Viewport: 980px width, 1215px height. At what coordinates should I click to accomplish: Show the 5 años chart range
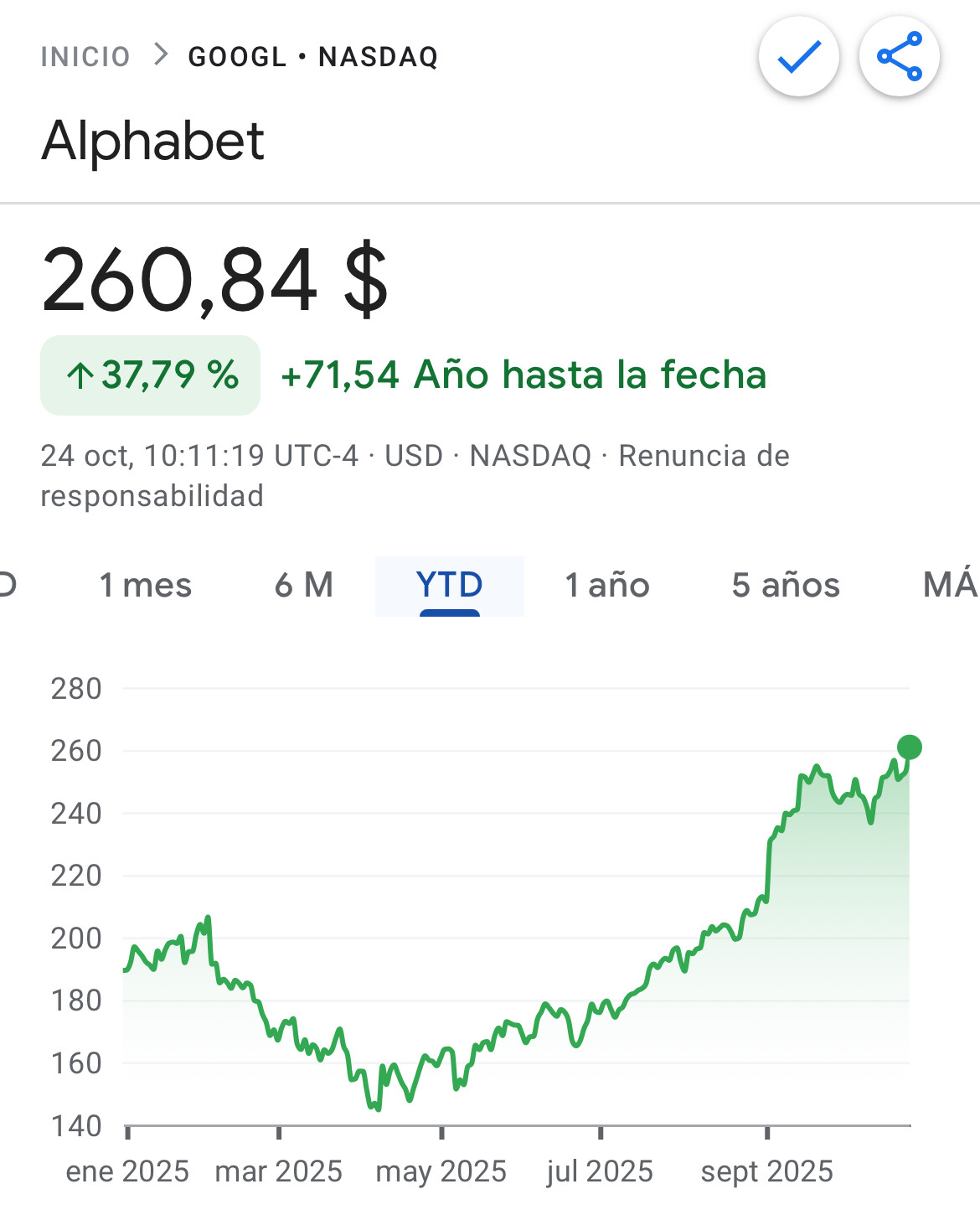(786, 585)
